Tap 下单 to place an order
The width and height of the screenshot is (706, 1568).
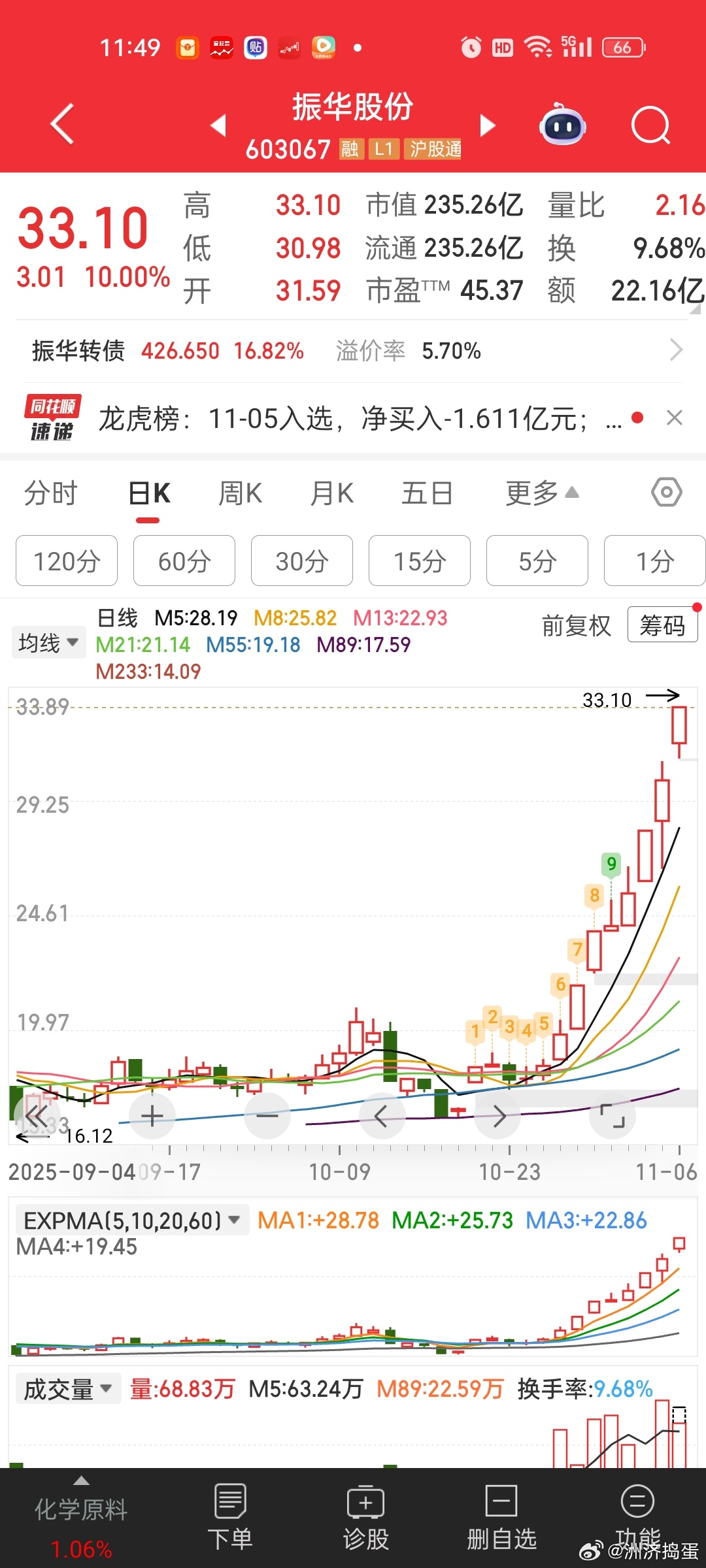click(230, 1517)
